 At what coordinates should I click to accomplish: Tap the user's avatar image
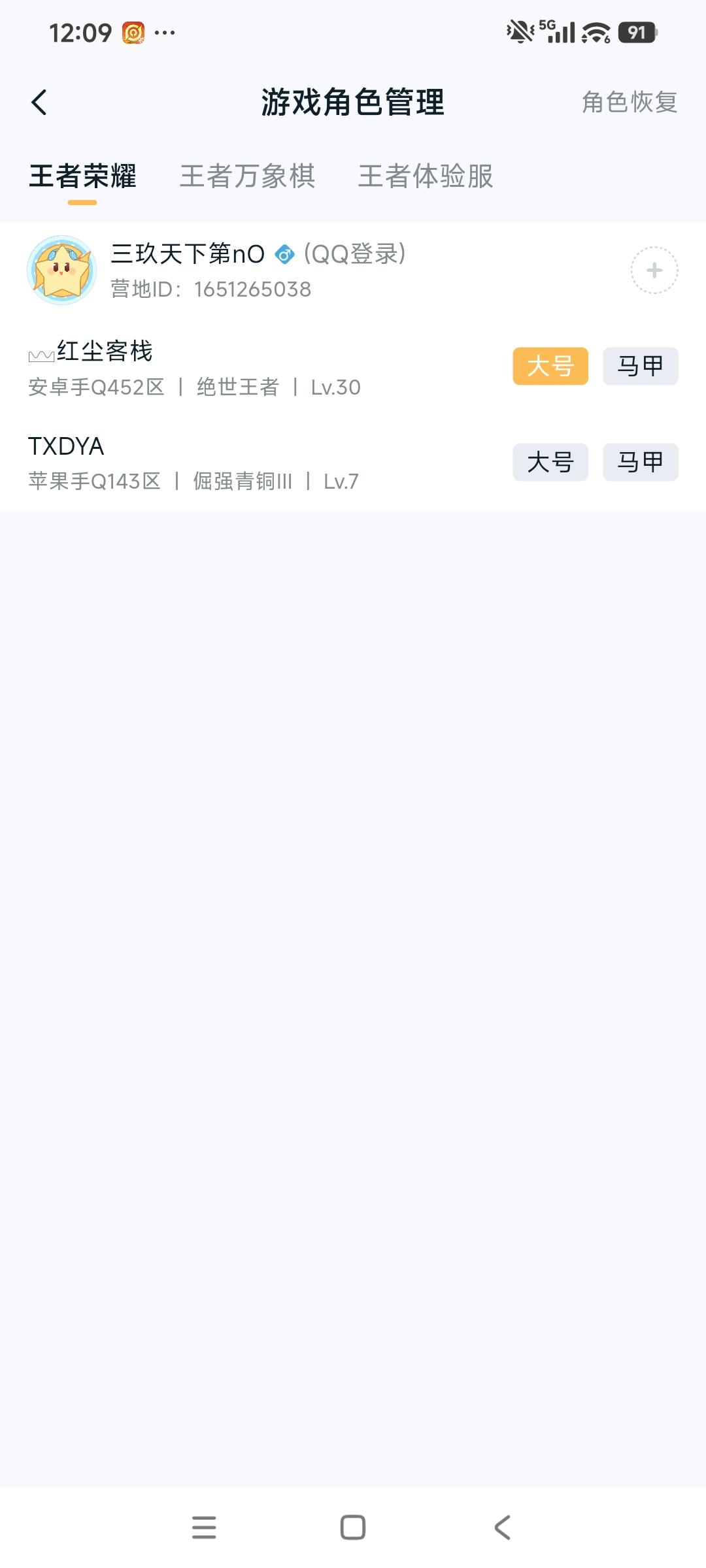[63, 269]
